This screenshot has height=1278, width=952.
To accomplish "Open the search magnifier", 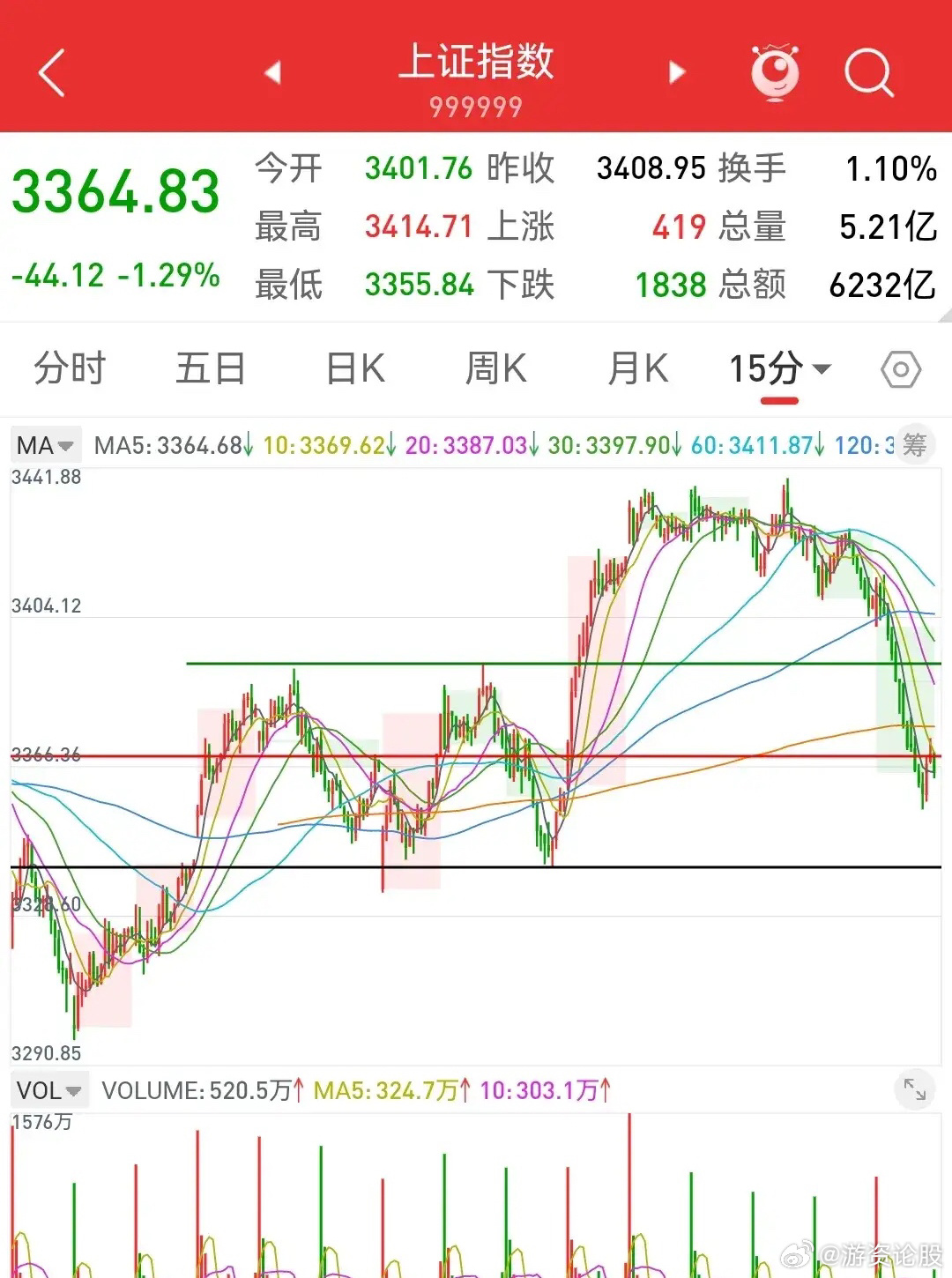I will tap(868, 72).
